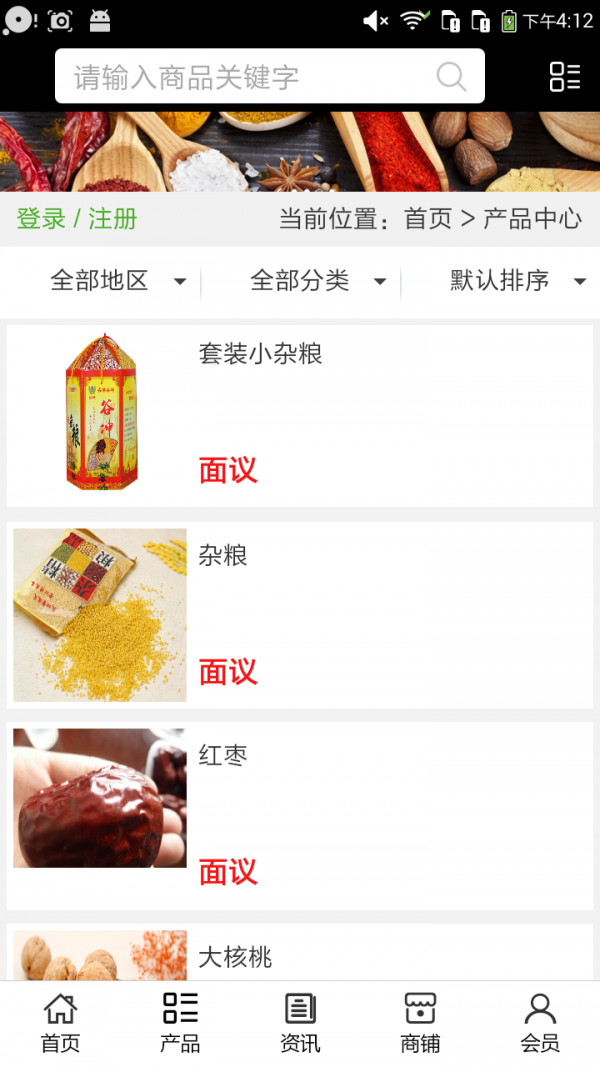The height and width of the screenshot is (1067, 600).
Task: Open the 登录 / 注册 link
Action: click(x=77, y=219)
